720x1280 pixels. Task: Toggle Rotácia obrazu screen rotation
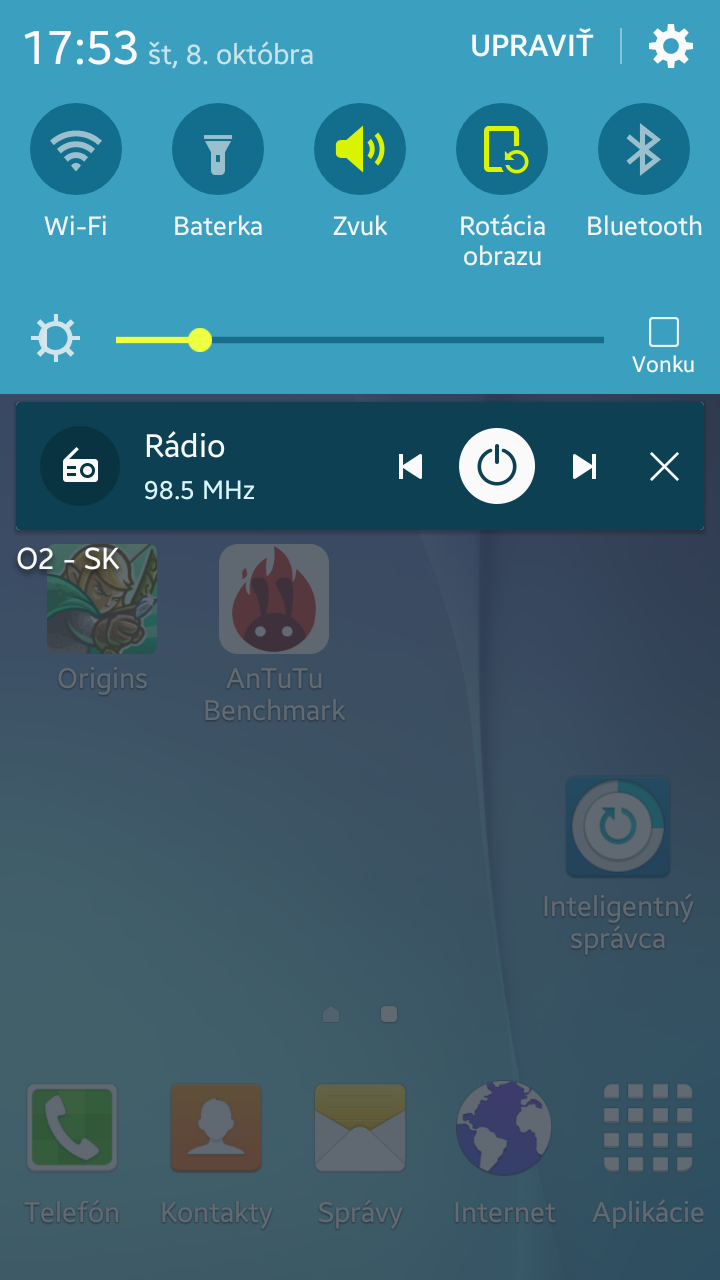[x=502, y=150]
